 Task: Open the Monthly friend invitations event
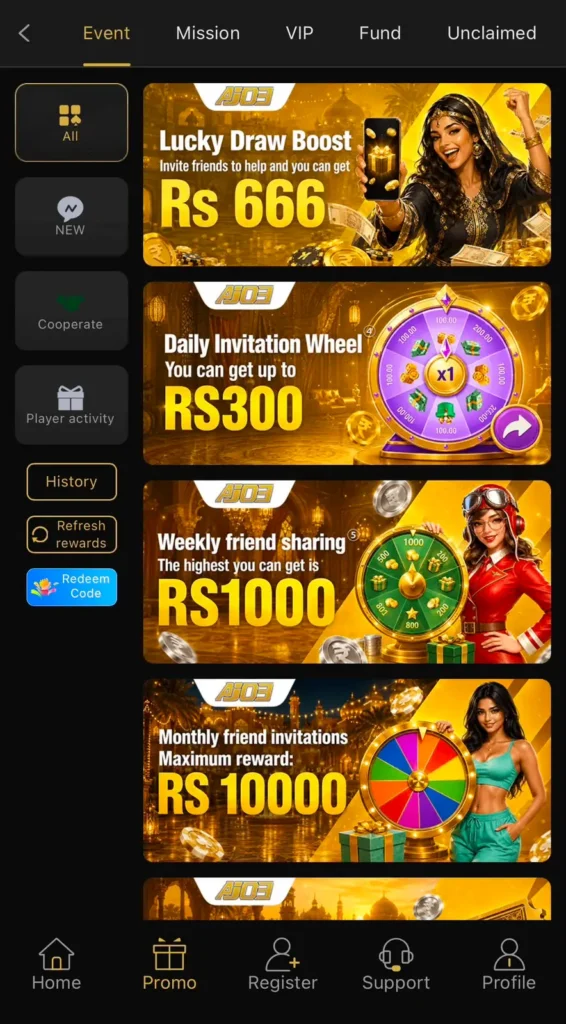click(x=347, y=770)
